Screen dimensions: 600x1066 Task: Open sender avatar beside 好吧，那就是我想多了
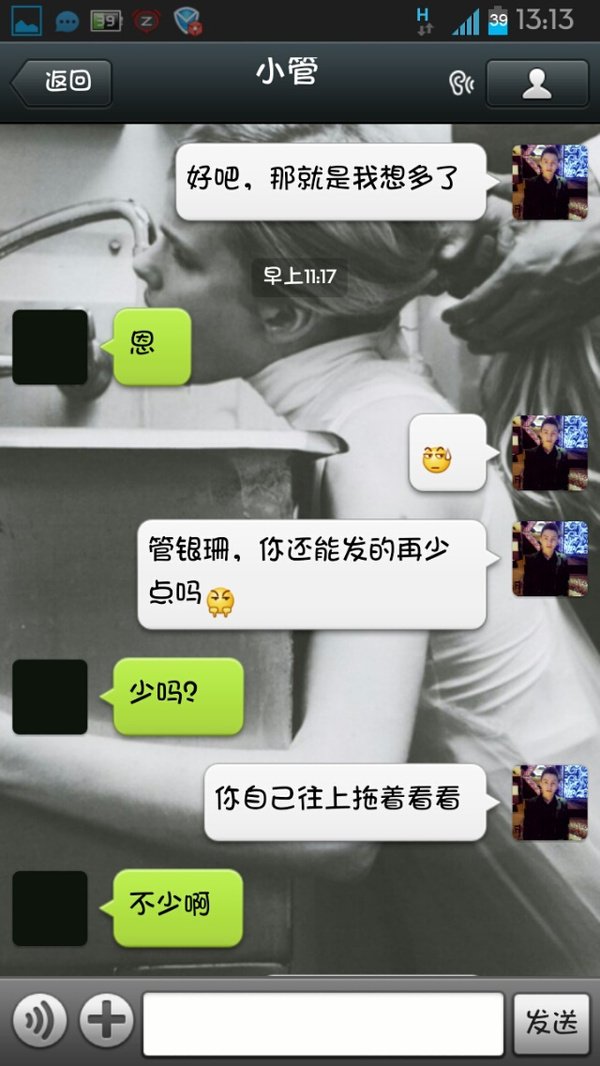[x=549, y=182]
